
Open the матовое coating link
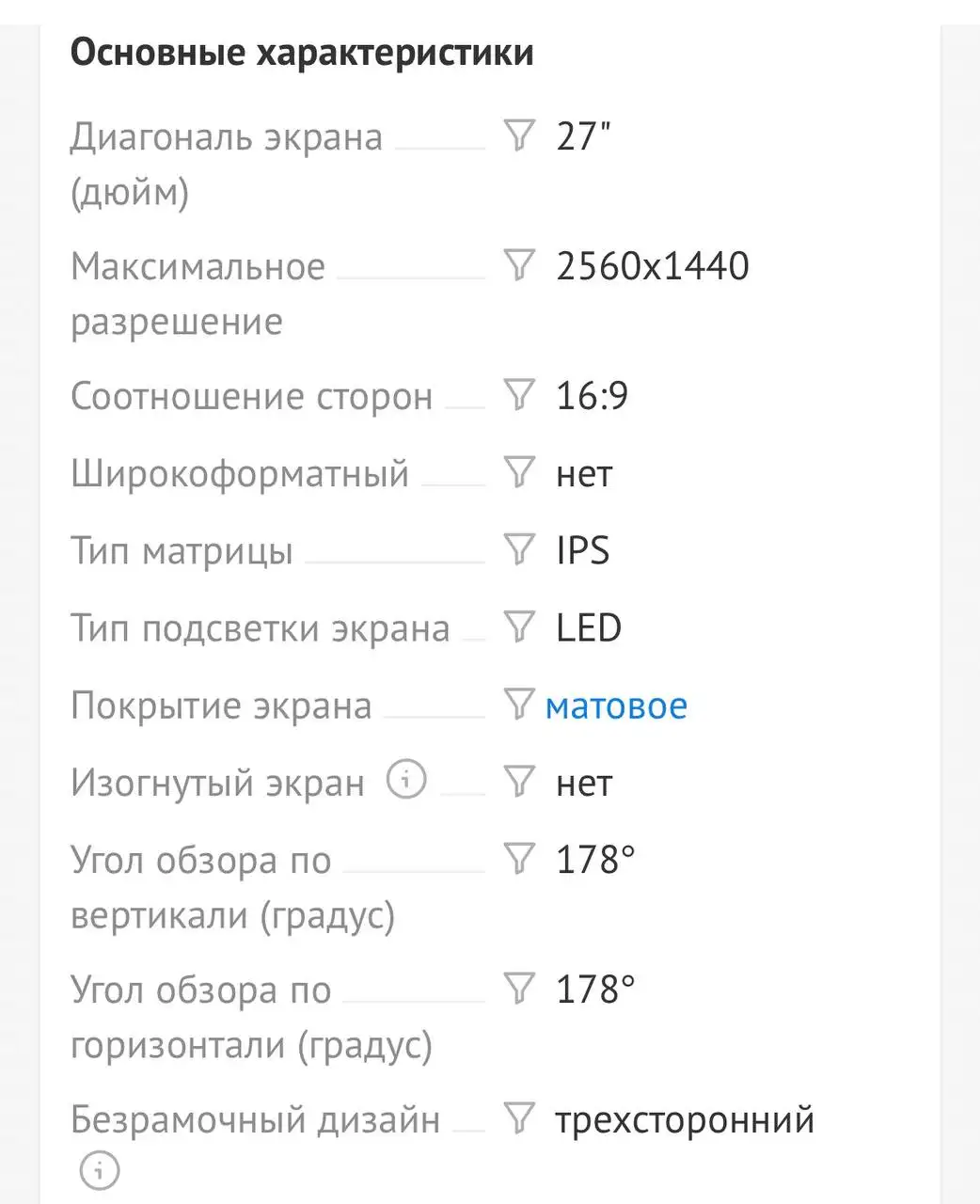tap(617, 706)
